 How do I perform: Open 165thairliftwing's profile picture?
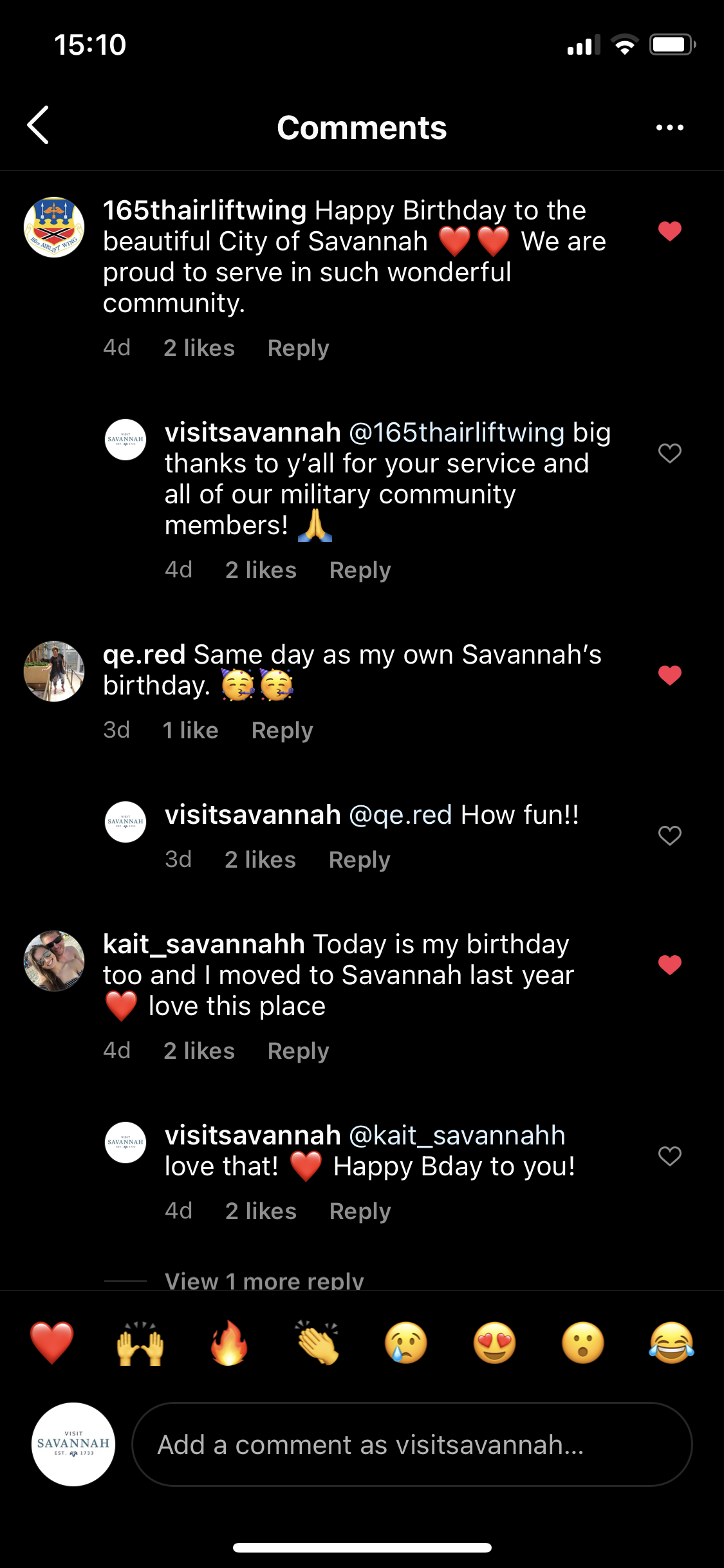tap(54, 227)
